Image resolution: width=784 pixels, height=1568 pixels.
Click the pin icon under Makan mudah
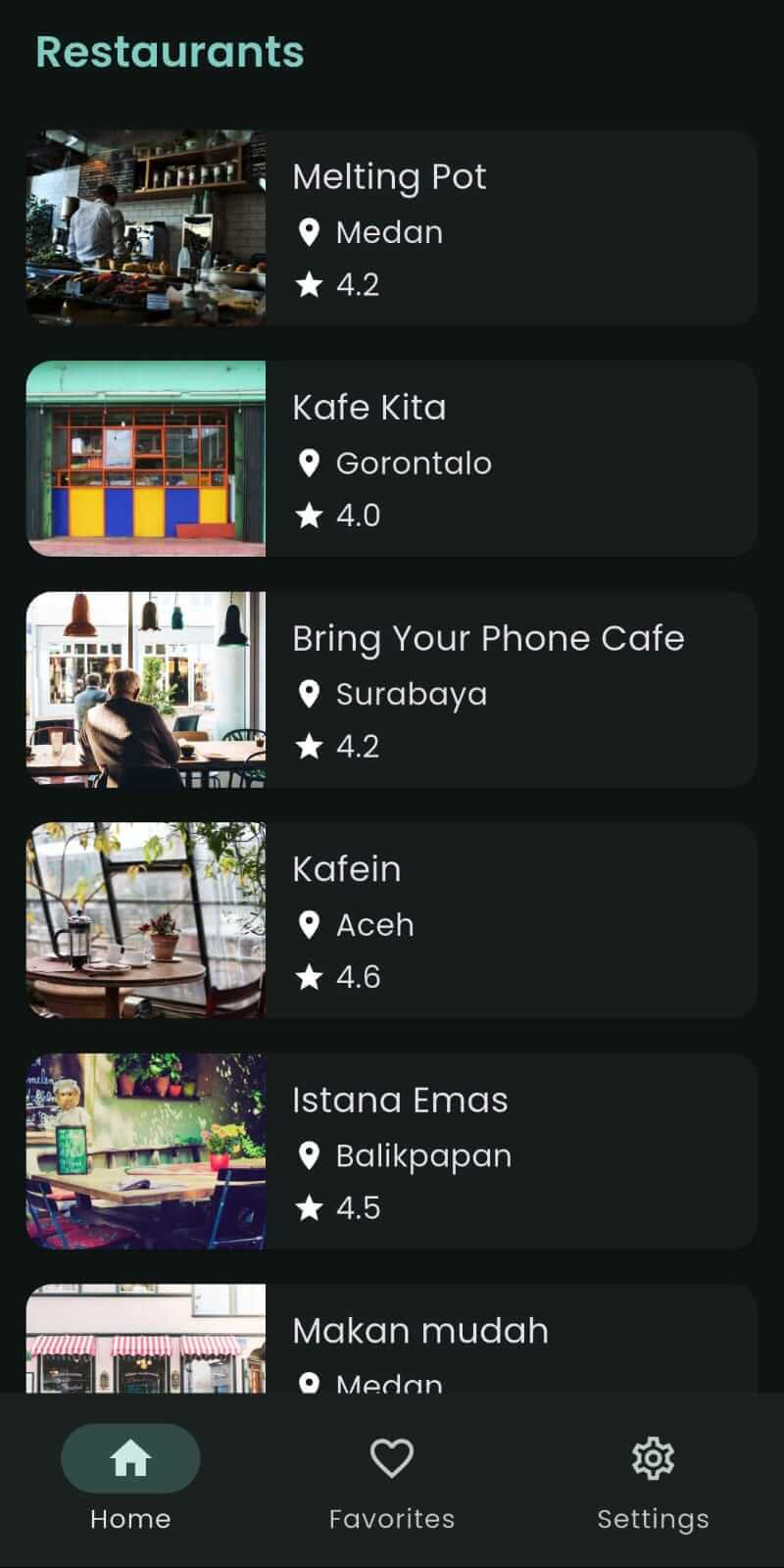coord(311,1384)
